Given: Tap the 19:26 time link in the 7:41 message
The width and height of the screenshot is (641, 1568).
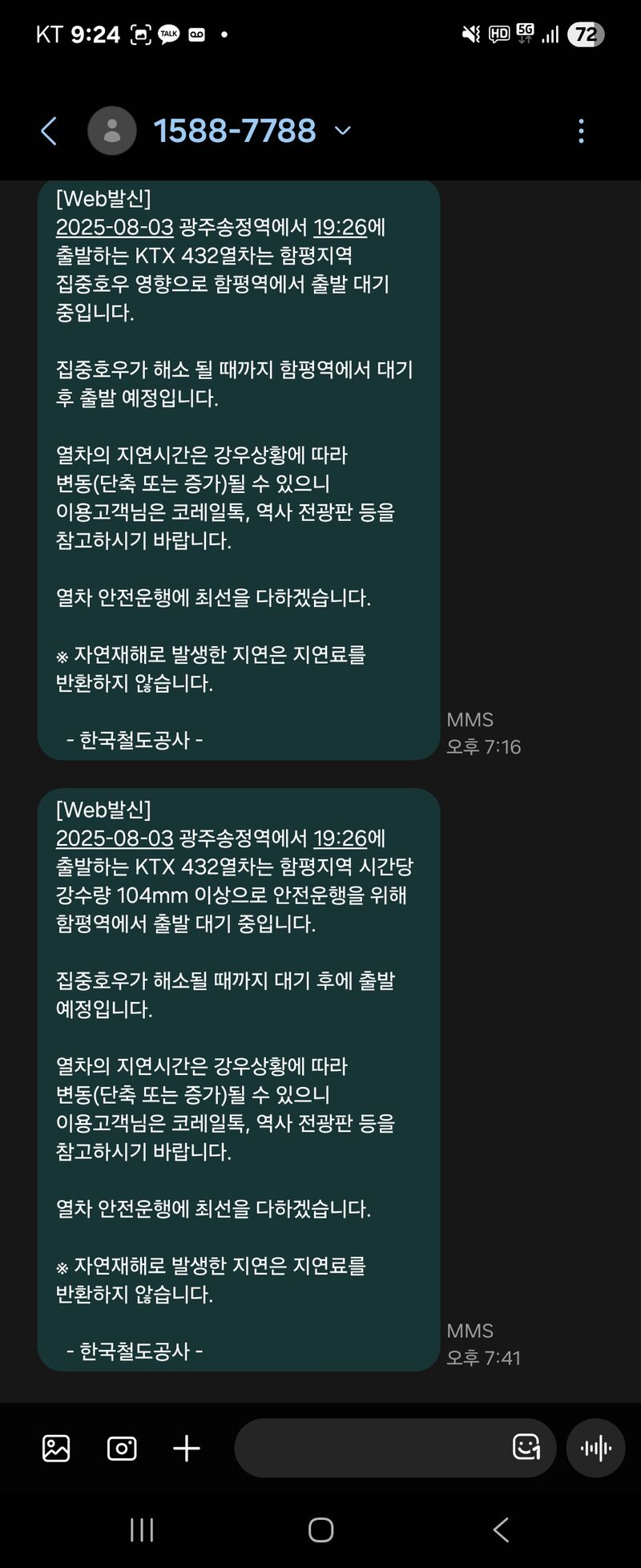Looking at the screenshot, I should point(340,839).
